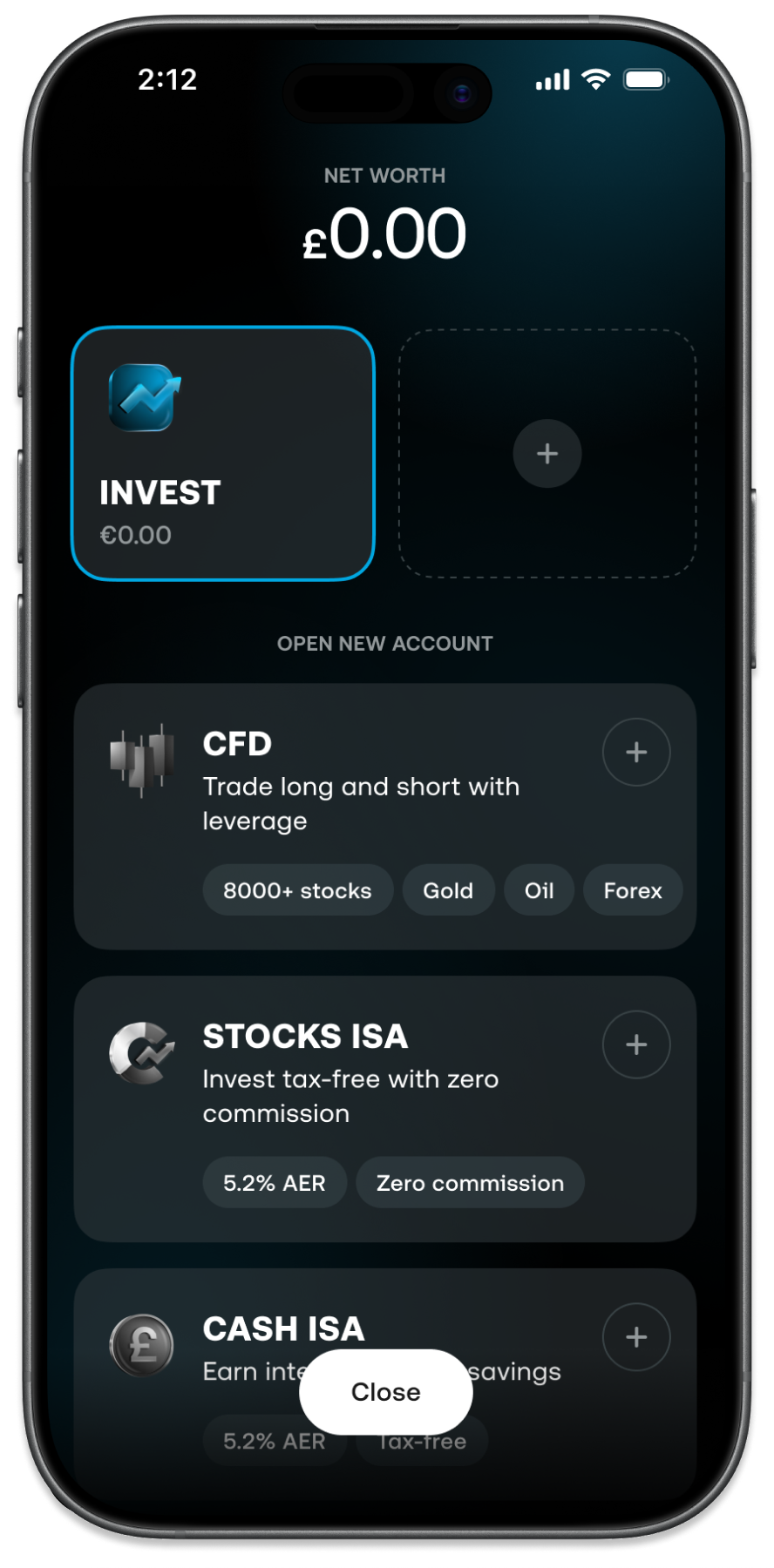
Task: Add a Cash ISA account
Action: pyautogui.click(x=636, y=1337)
